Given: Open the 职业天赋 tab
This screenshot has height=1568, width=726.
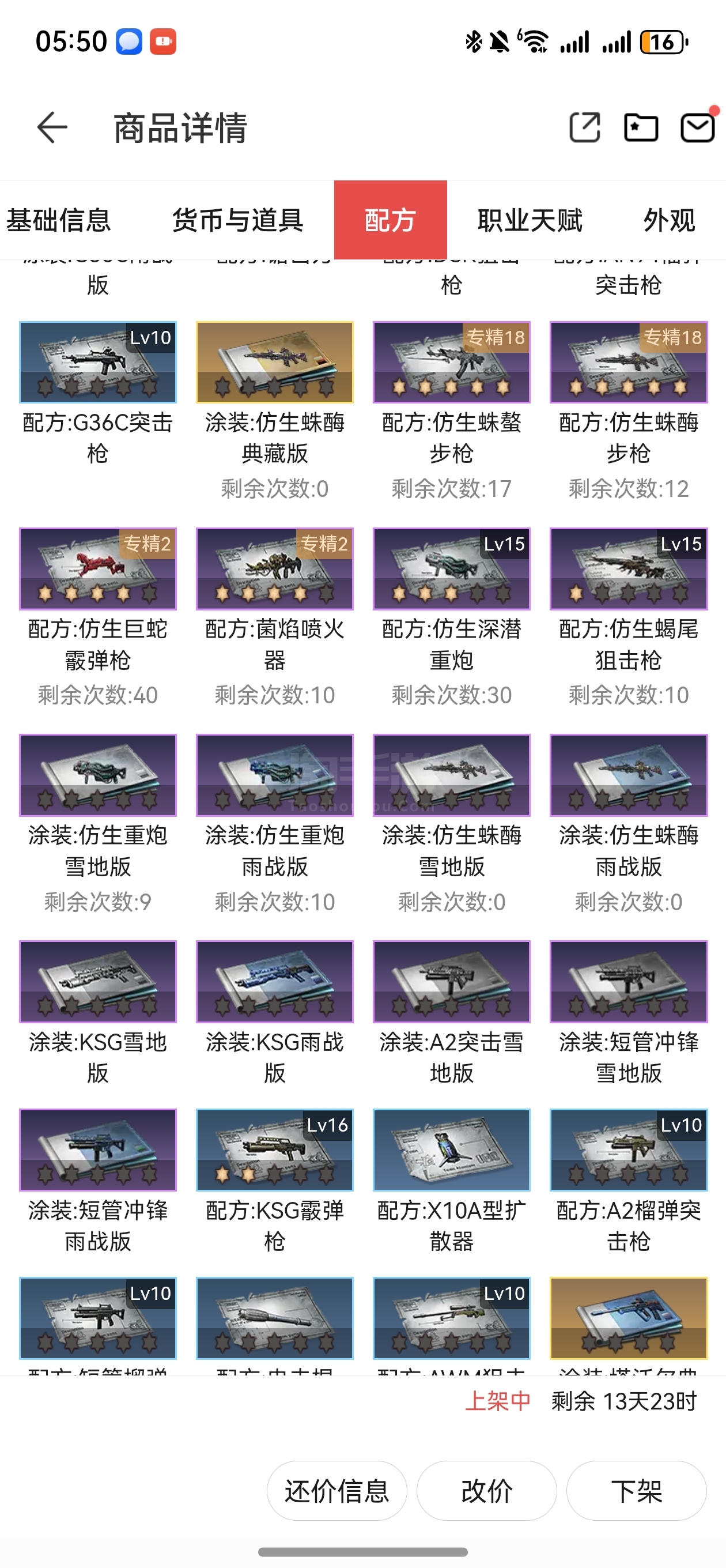Looking at the screenshot, I should (530, 220).
